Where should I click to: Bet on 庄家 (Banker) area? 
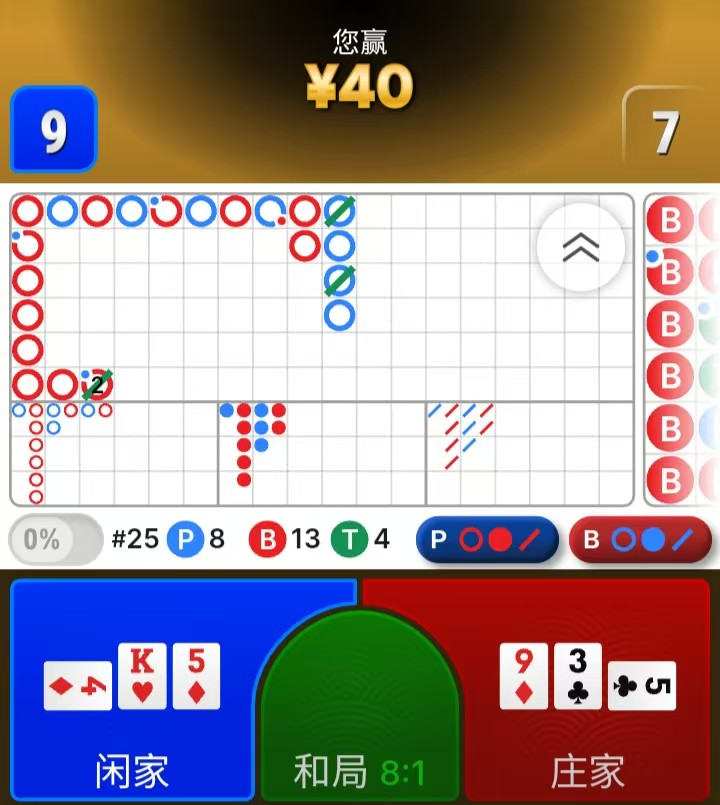[590, 690]
